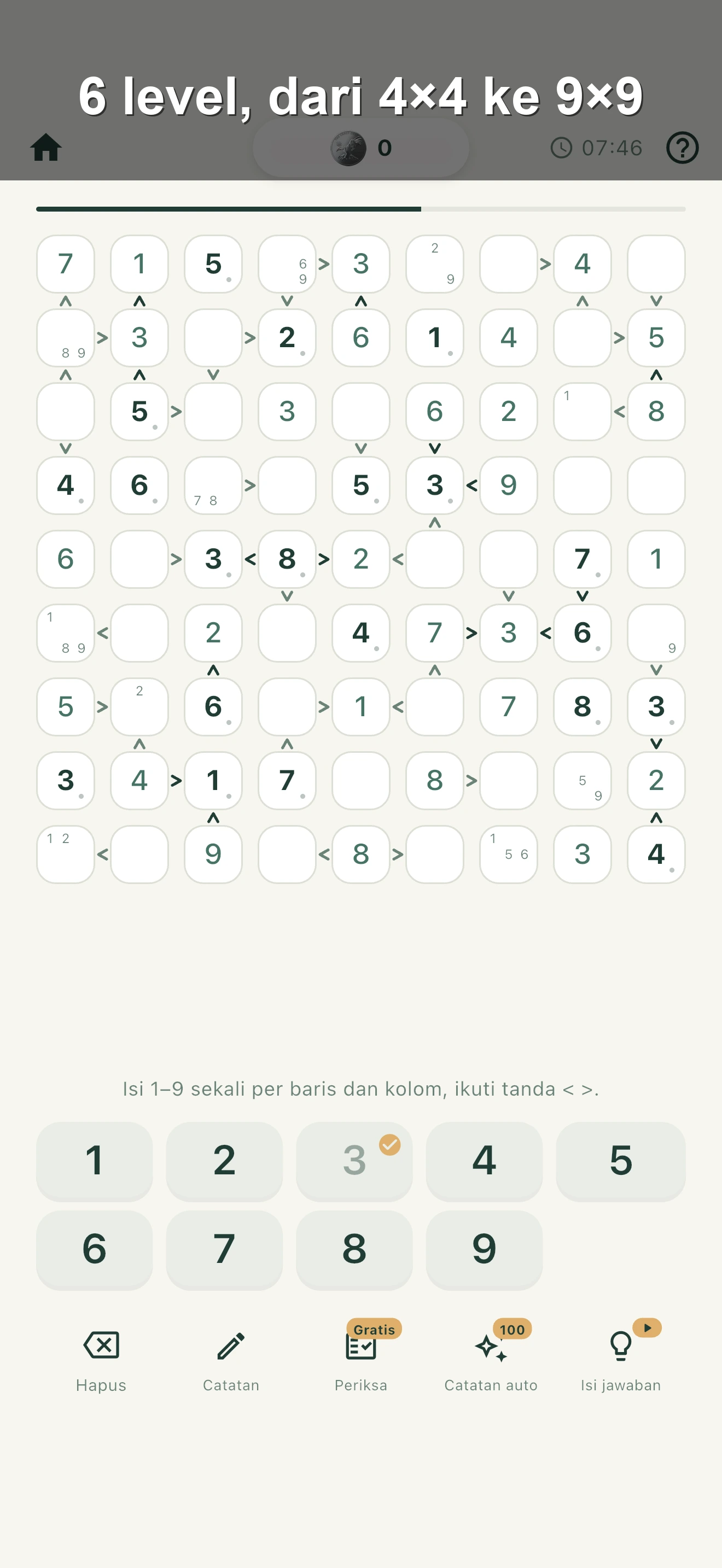Select the top-right empty grid cell

click(x=656, y=264)
